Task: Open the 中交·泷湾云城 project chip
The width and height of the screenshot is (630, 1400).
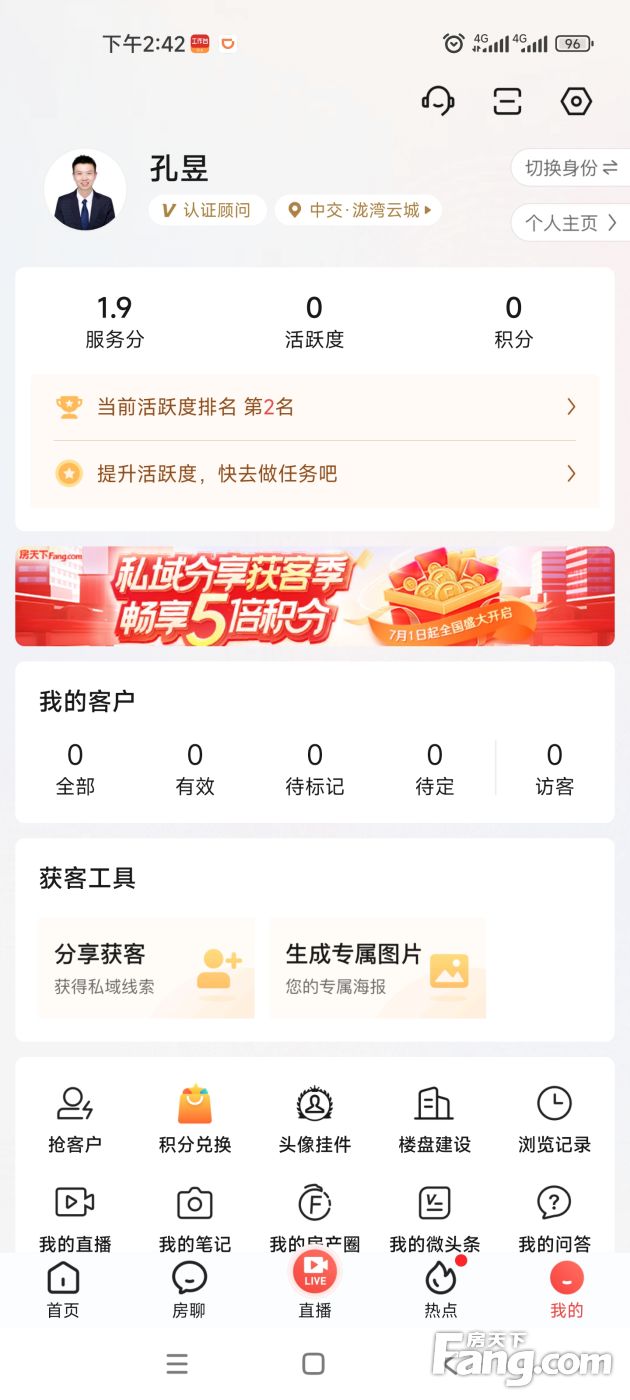Action: tap(358, 210)
